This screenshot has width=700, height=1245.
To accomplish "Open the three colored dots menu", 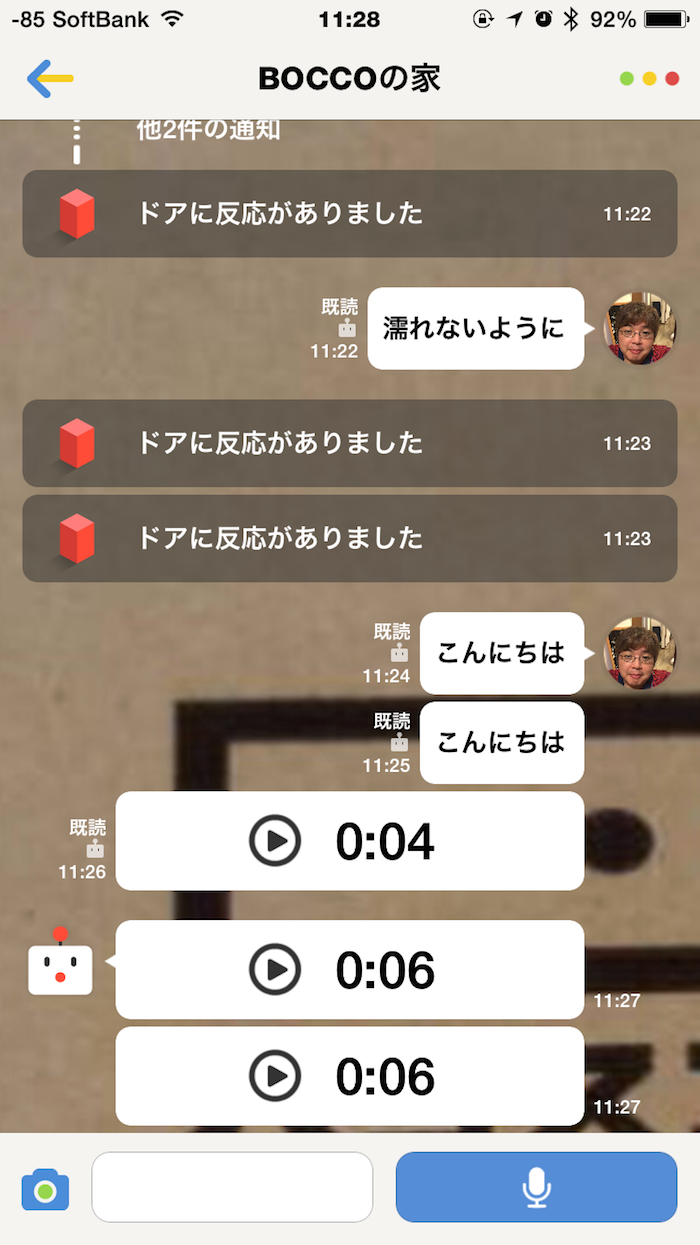I will 649,78.
